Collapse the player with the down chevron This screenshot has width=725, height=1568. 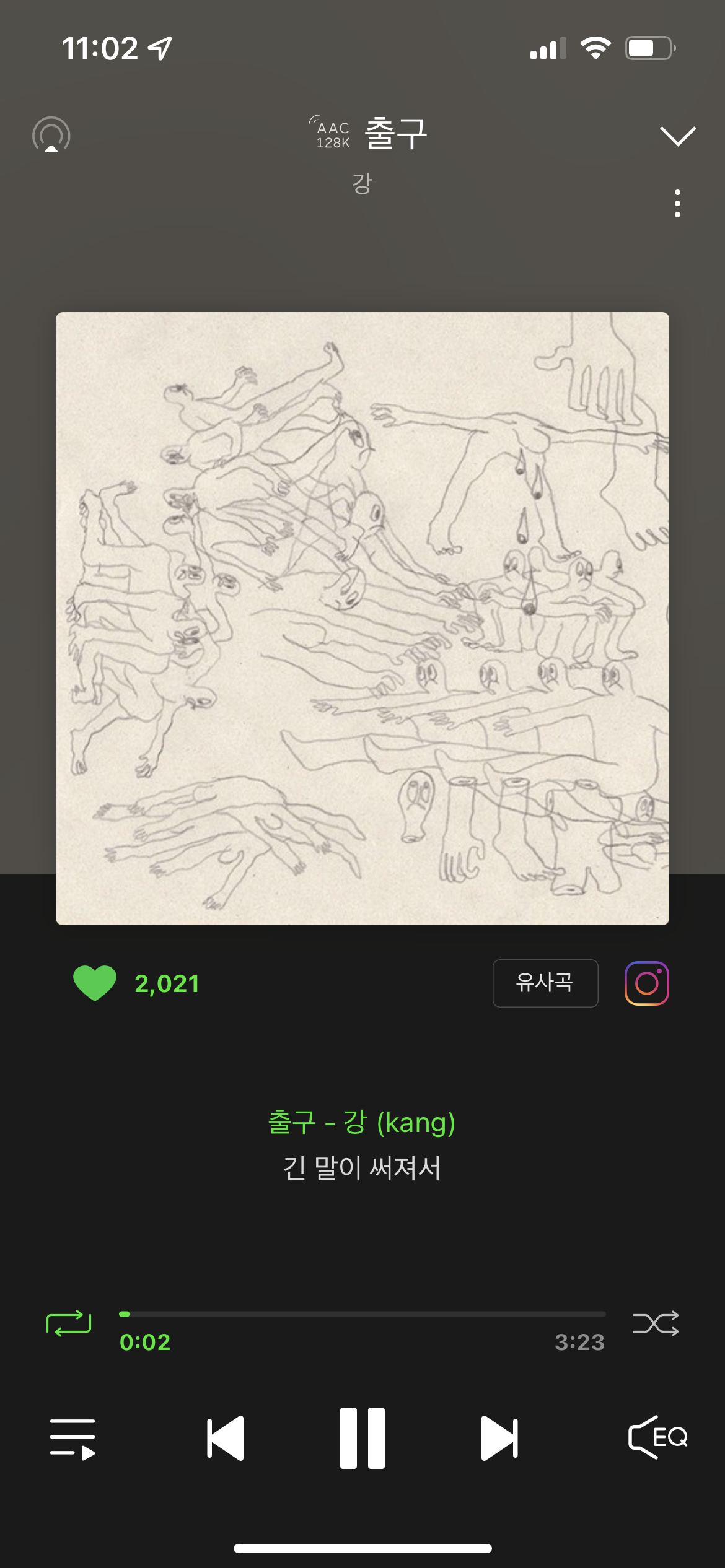[x=677, y=134]
